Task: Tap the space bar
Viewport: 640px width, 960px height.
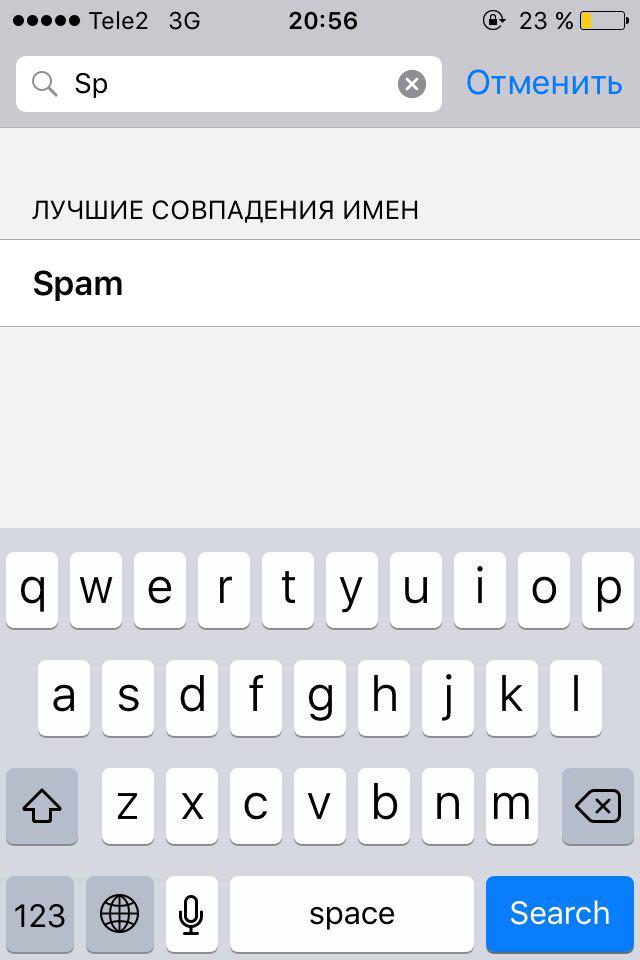Action: tap(352, 913)
